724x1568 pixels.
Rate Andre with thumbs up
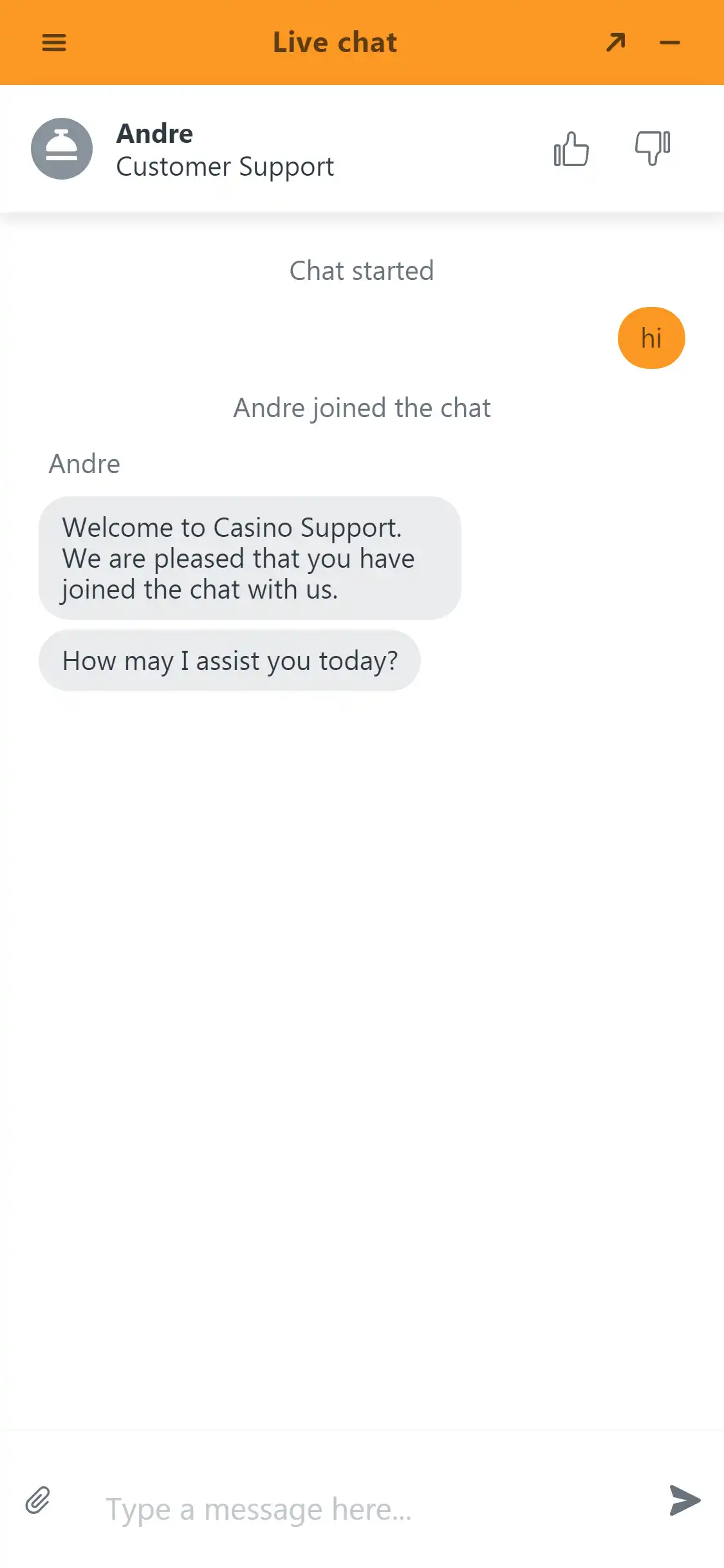[x=571, y=149]
